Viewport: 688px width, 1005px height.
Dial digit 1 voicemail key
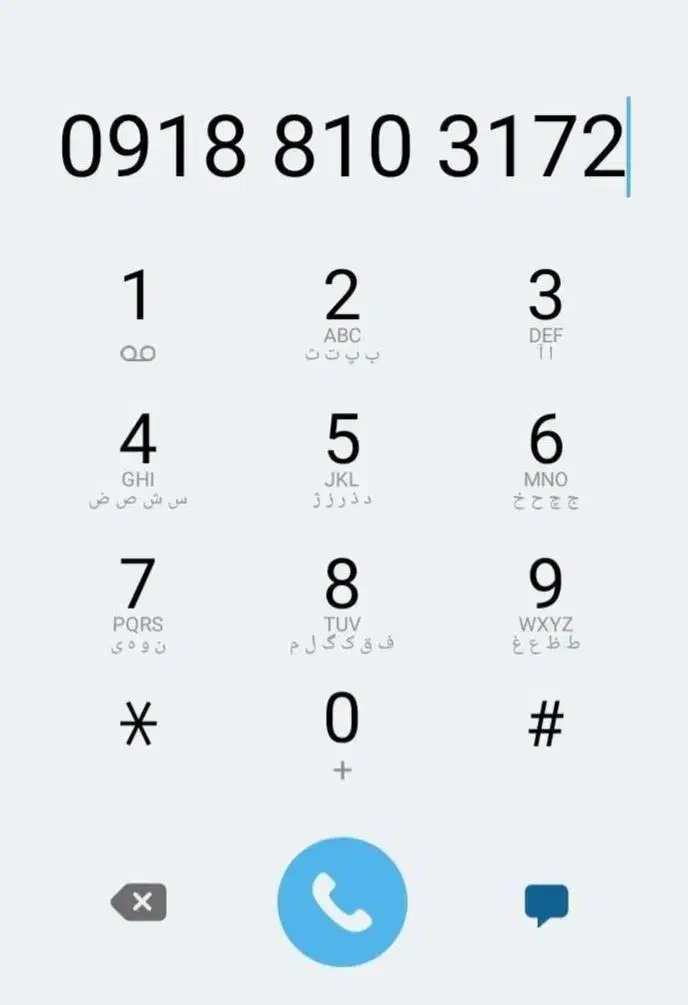[138, 315]
